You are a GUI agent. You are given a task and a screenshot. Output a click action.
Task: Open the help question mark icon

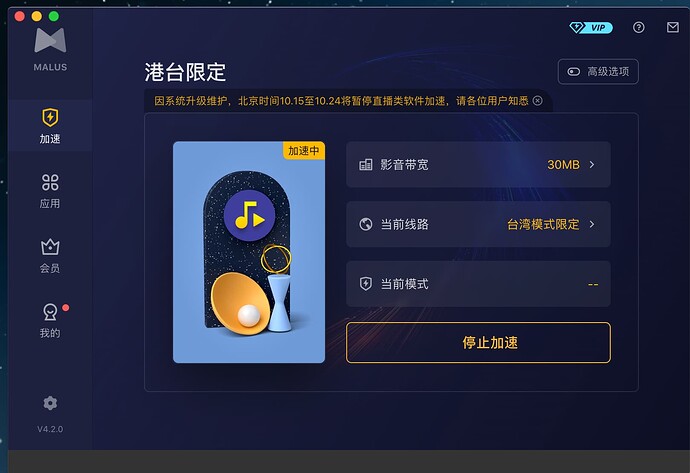(x=639, y=28)
